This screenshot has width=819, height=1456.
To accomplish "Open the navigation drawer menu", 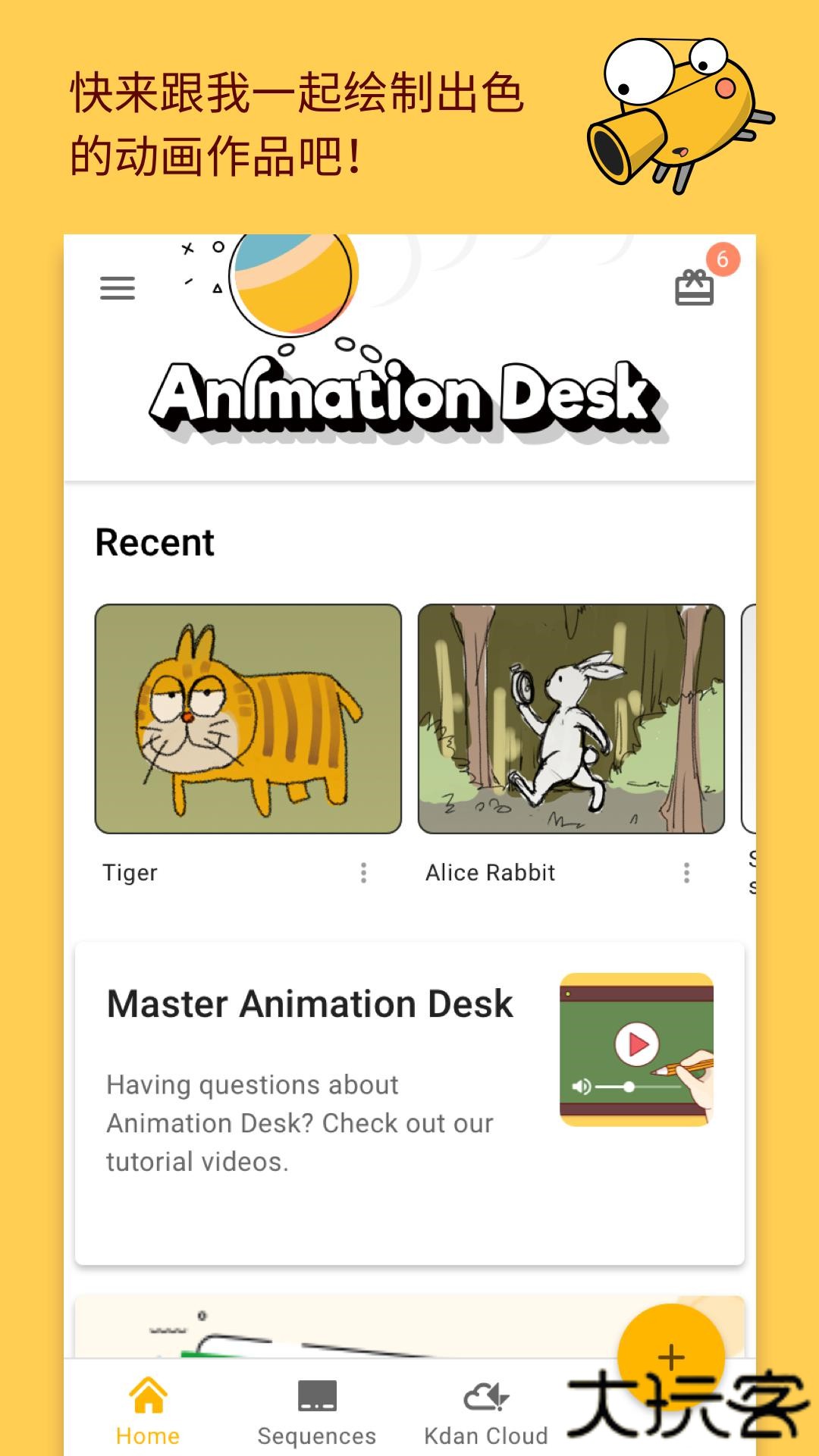I will pos(118,288).
